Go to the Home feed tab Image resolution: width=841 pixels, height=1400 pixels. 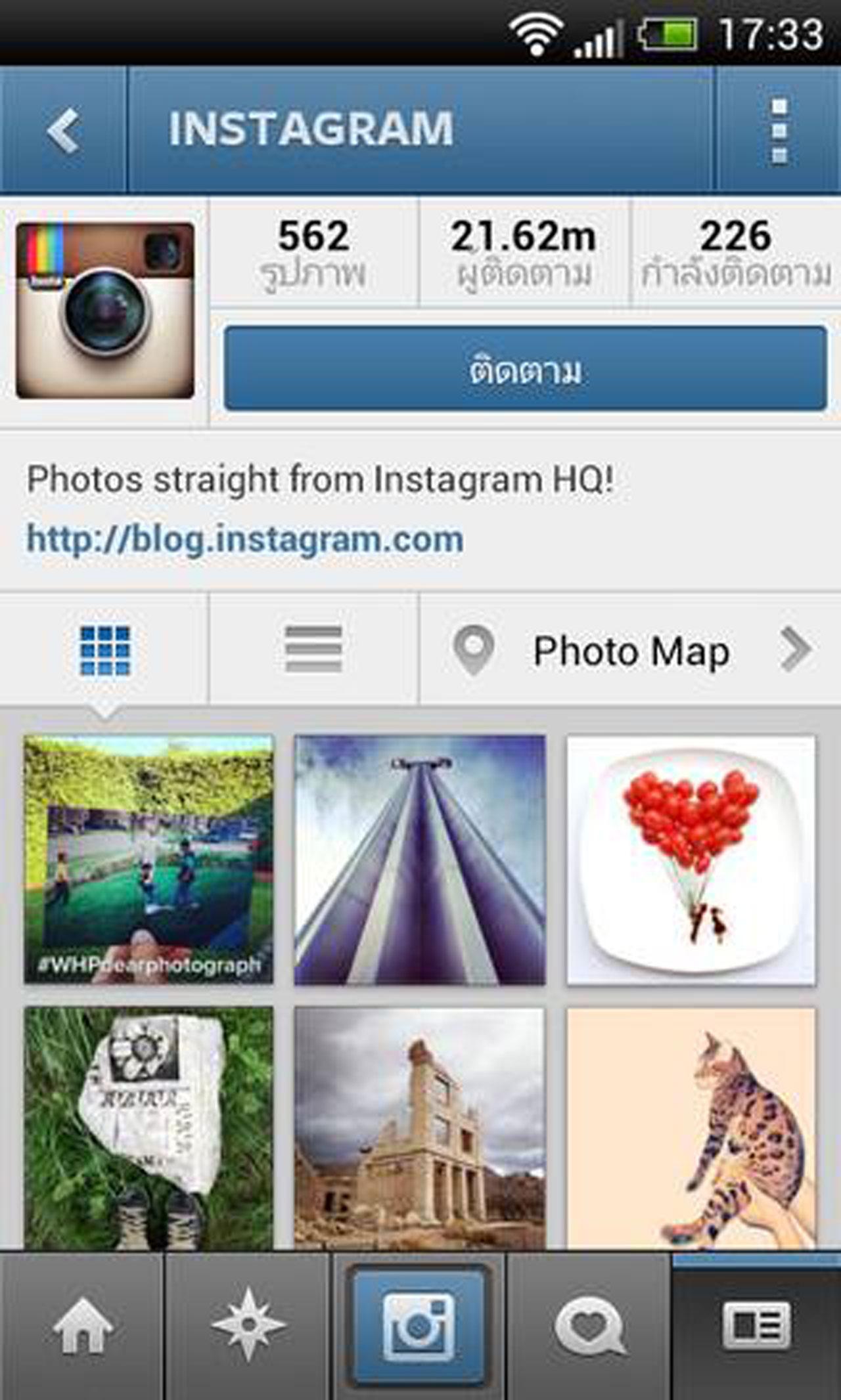pos(82,1328)
